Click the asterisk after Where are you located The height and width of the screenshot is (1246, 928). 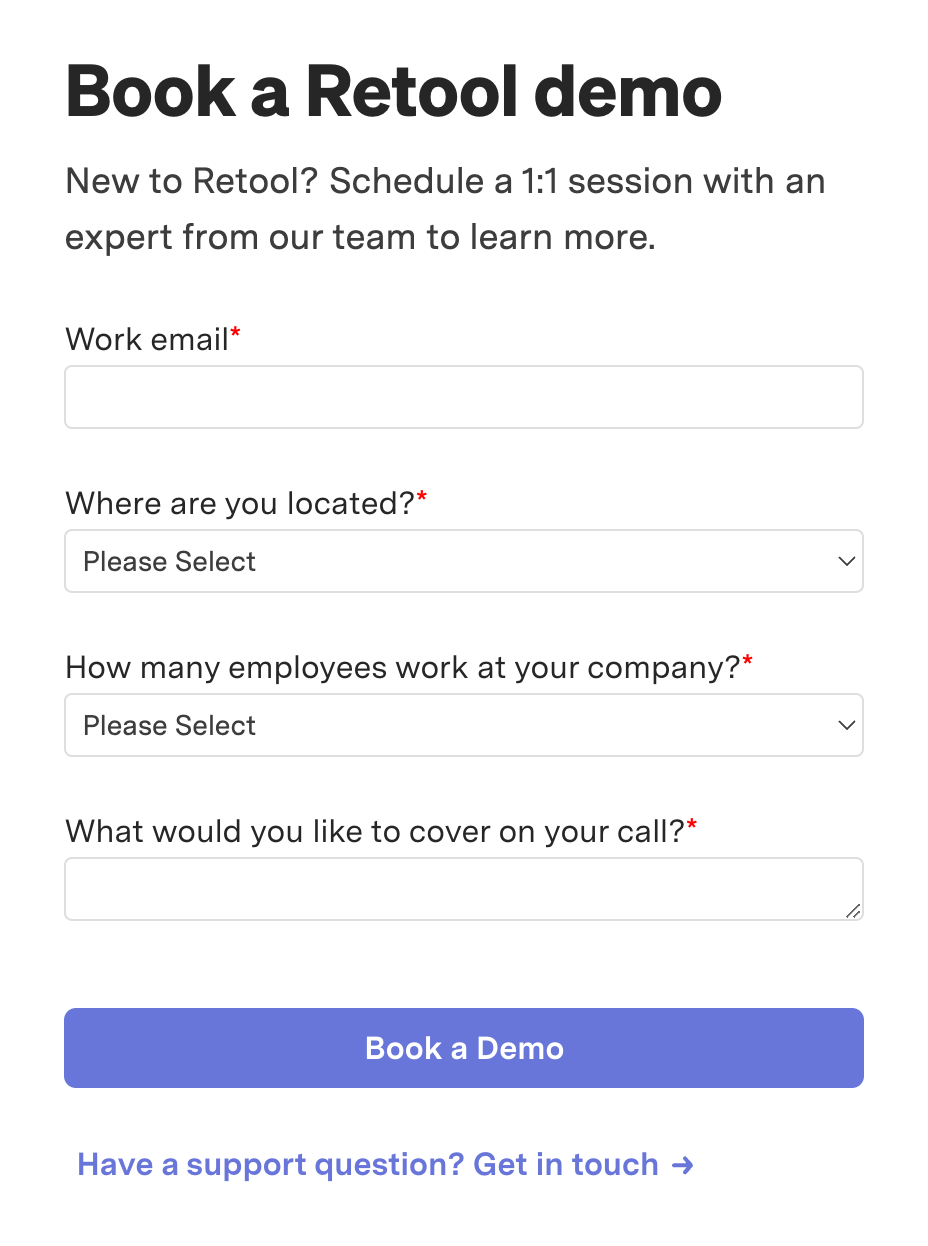point(420,495)
